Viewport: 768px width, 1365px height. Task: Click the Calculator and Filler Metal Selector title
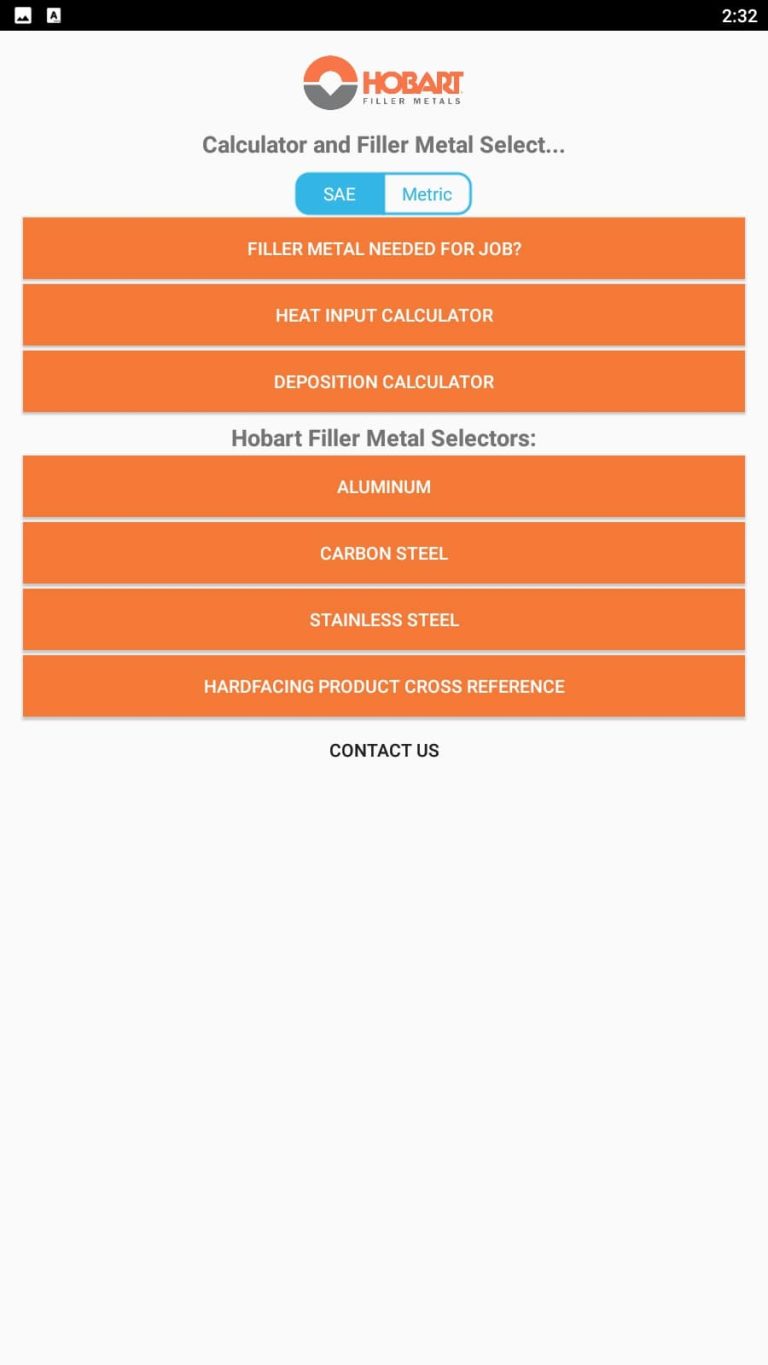(383, 144)
